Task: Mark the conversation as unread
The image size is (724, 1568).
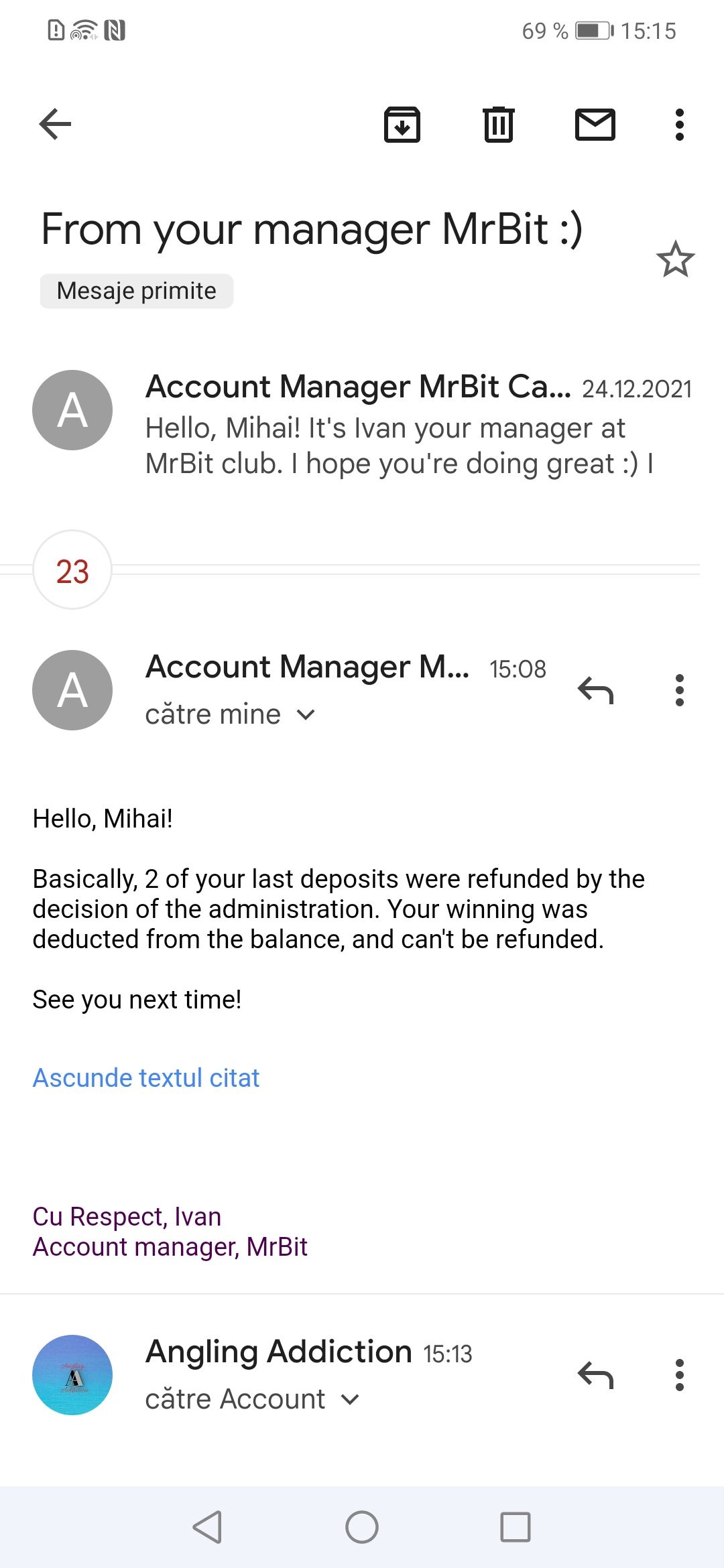Action: coord(595,125)
